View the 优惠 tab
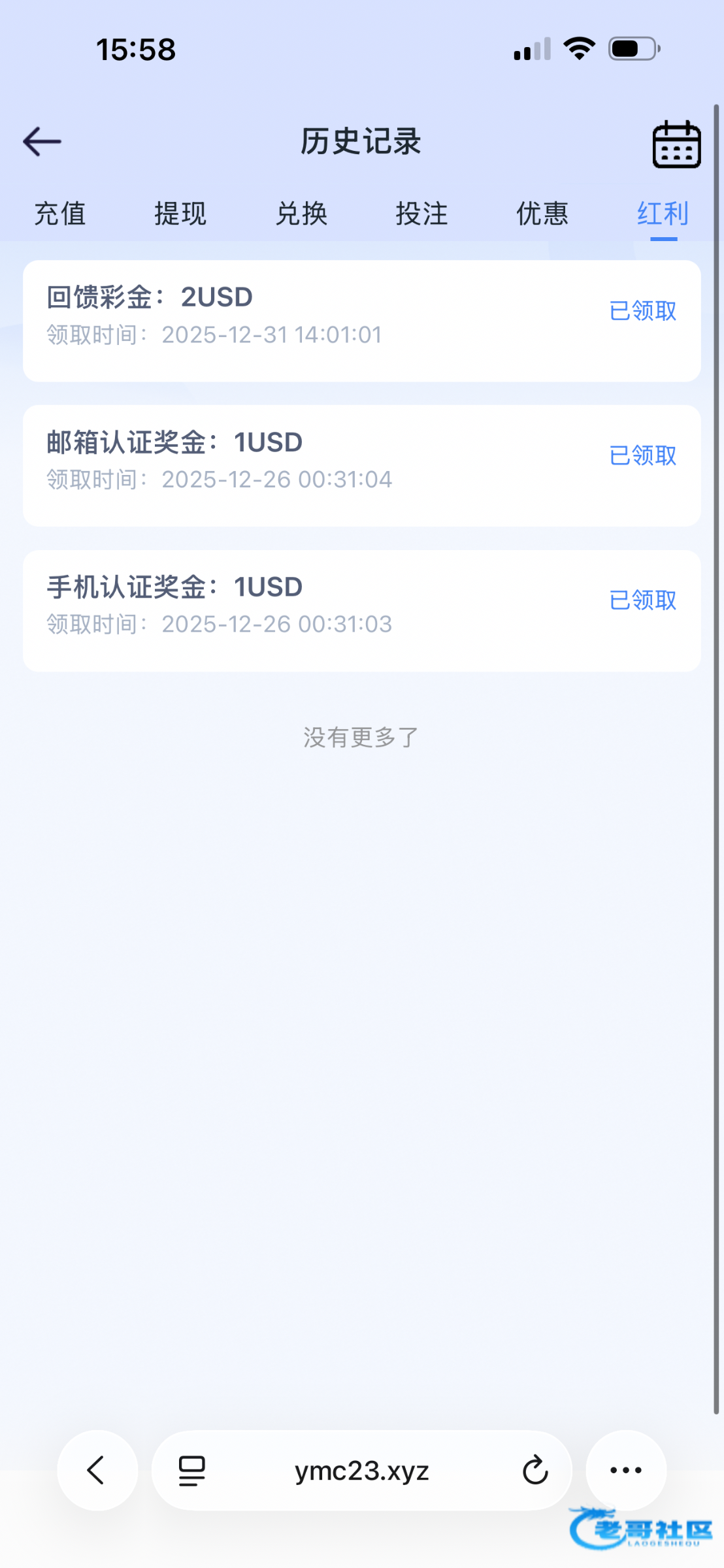Image resolution: width=724 pixels, height=1568 pixels. 542,214
